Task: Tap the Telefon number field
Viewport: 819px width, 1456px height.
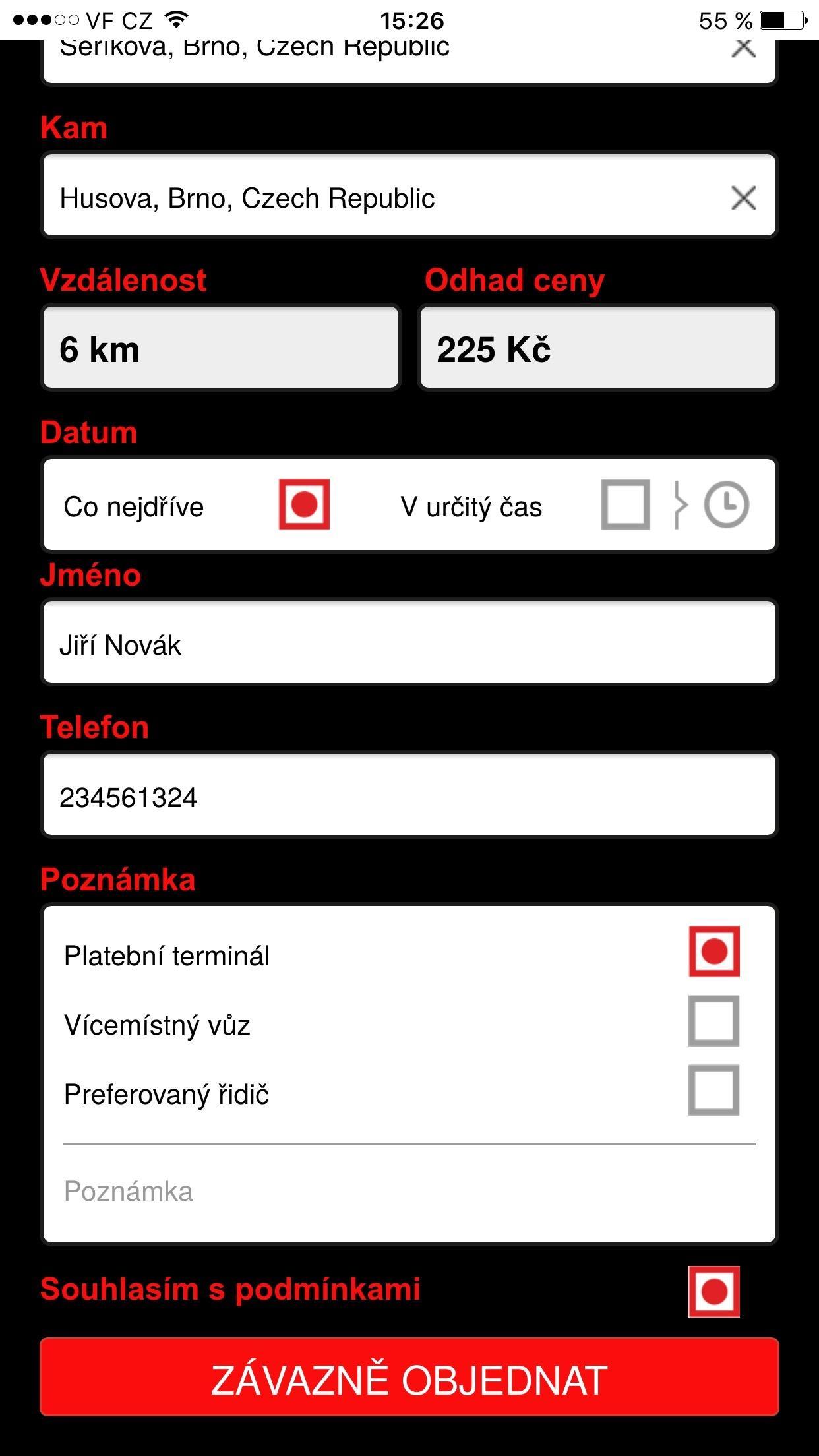Action: pos(409,795)
